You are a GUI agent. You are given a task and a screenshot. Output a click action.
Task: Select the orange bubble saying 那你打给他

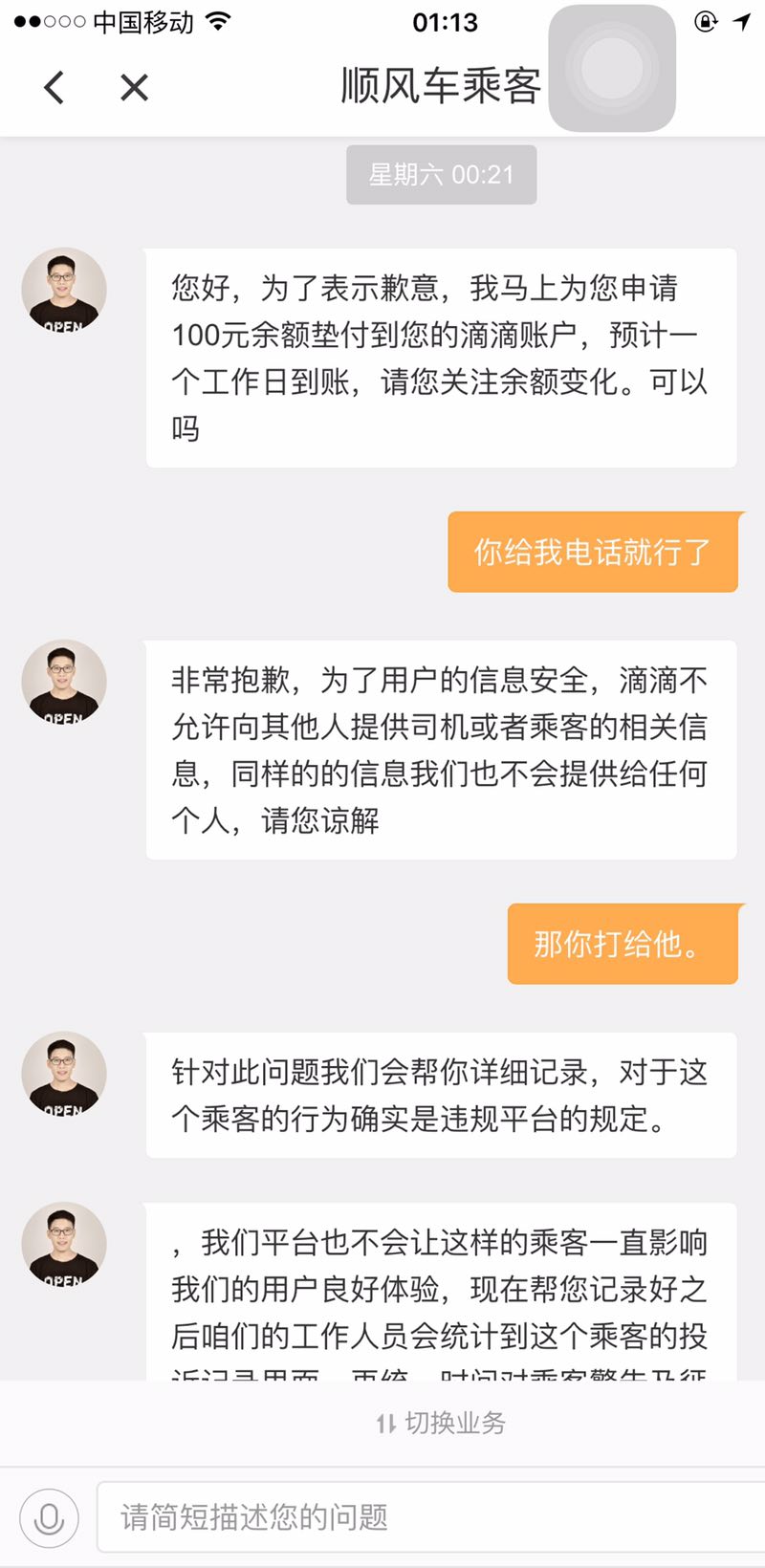tap(623, 943)
